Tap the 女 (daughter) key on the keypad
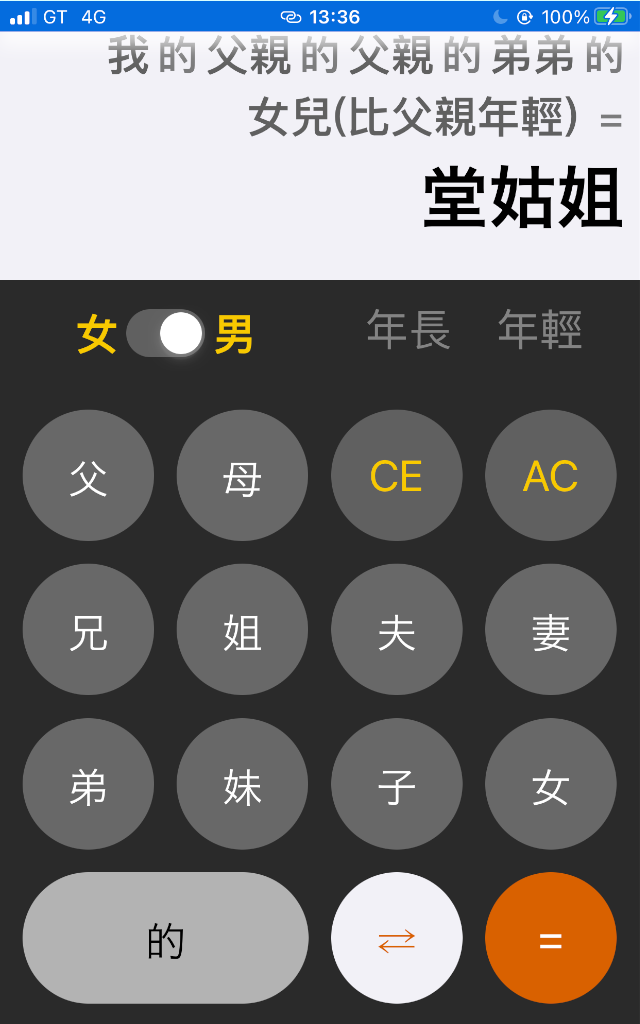The width and height of the screenshot is (640, 1024). coord(550,784)
